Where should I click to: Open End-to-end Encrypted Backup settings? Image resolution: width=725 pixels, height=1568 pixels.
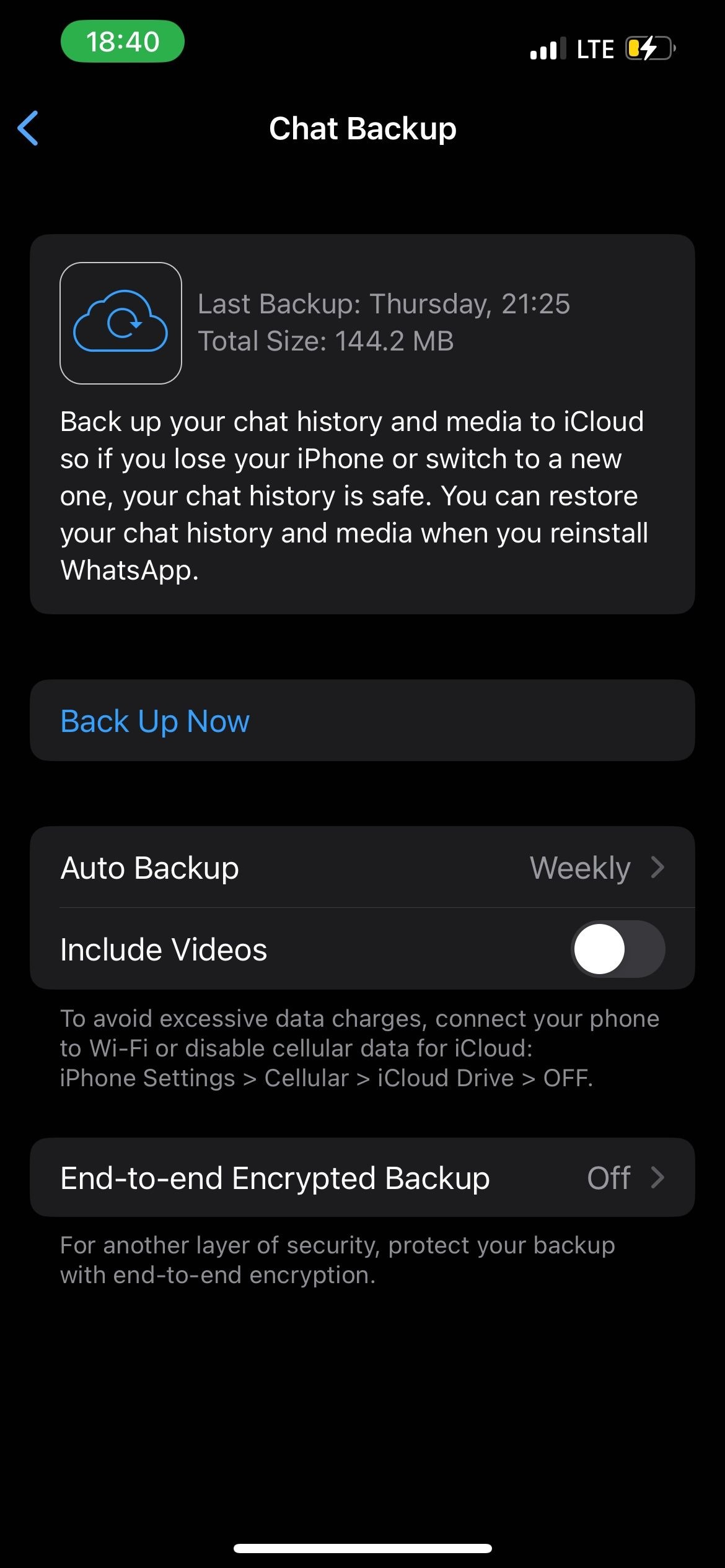click(362, 1177)
